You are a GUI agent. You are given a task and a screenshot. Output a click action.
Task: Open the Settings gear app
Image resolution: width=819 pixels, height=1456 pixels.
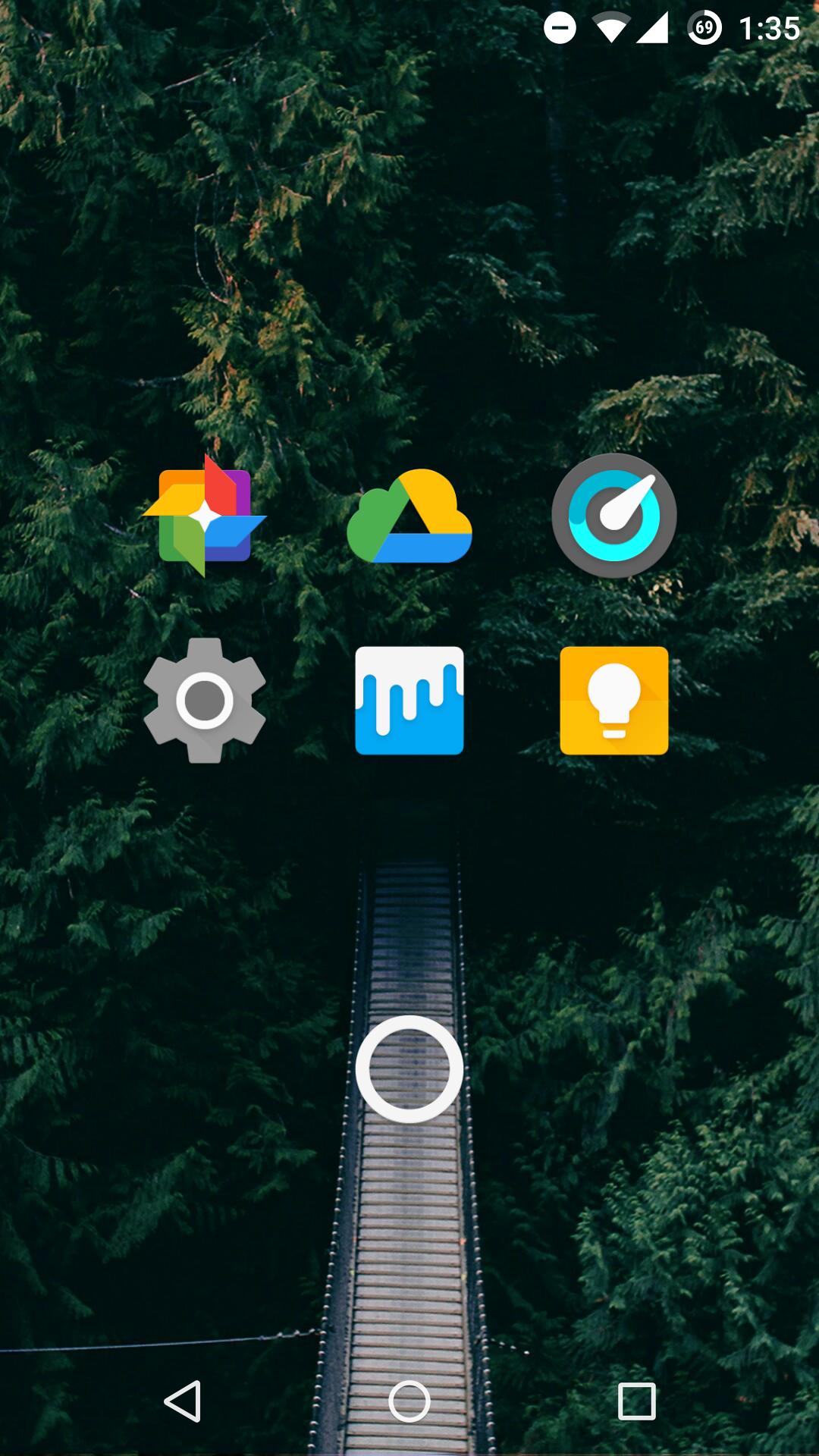click(205, 700)
